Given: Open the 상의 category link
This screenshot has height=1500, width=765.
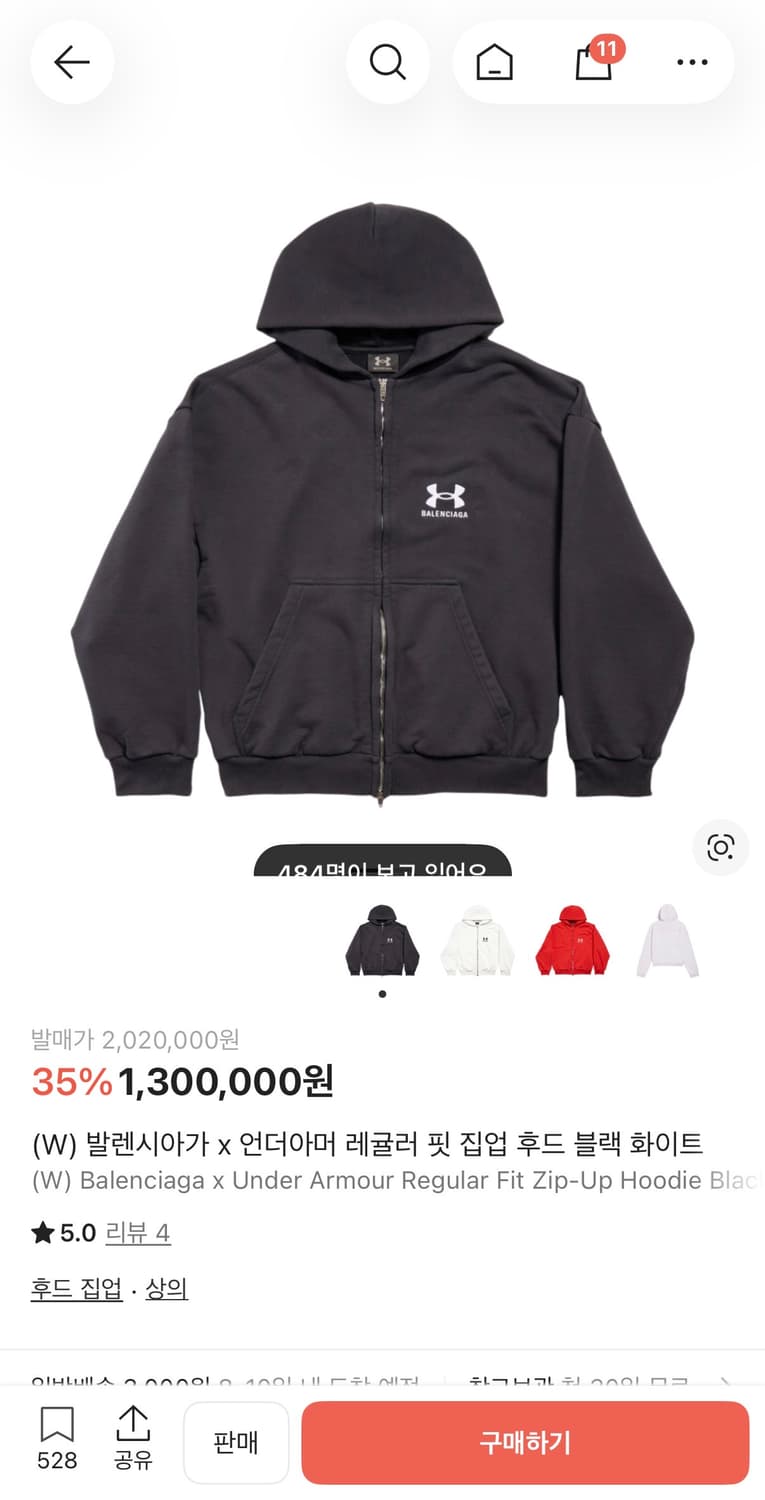Looking at the screenshot, I should 166,1288.
